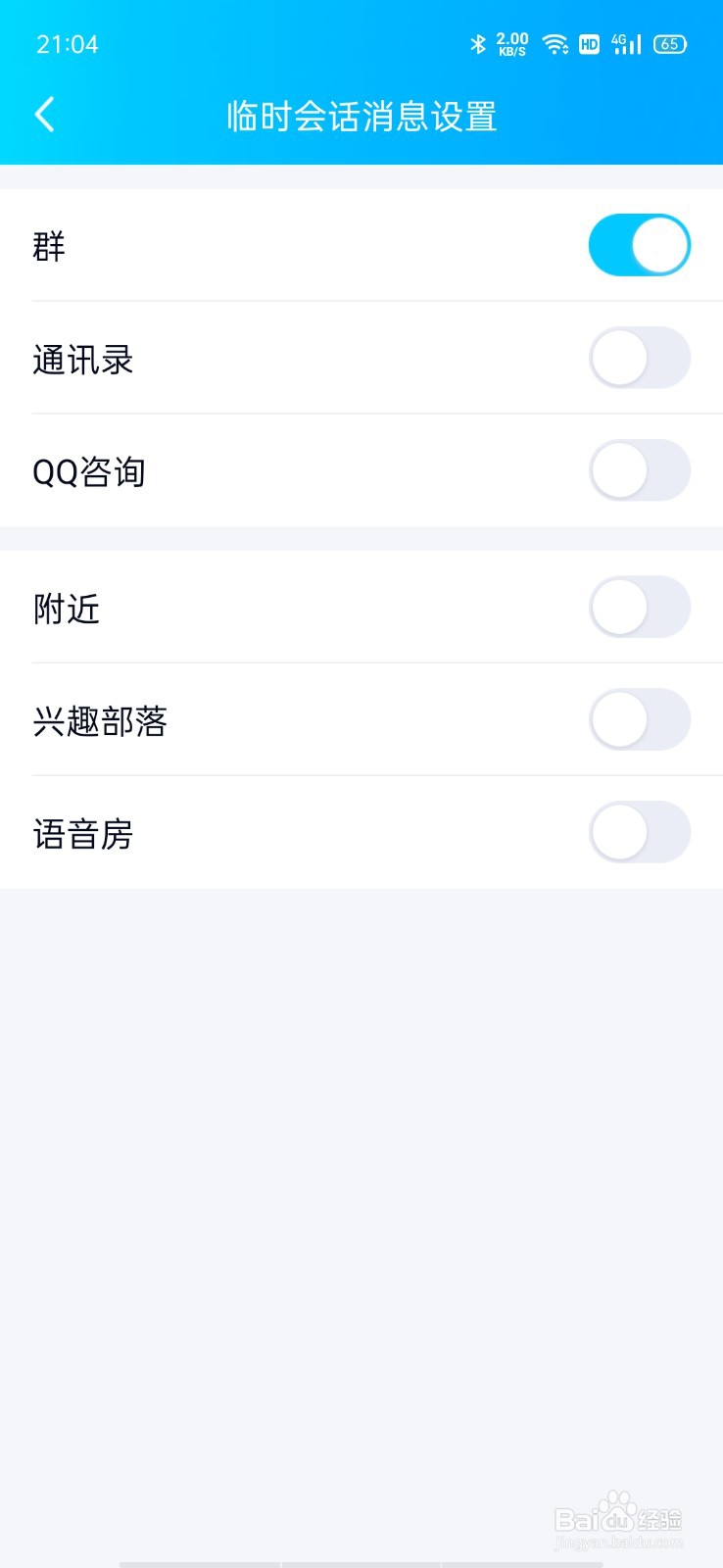Image resolution: width=723 pixels, height=1568 pixels.
Task: Enable the 通讯录 toggle
Action: coord(639,358)
